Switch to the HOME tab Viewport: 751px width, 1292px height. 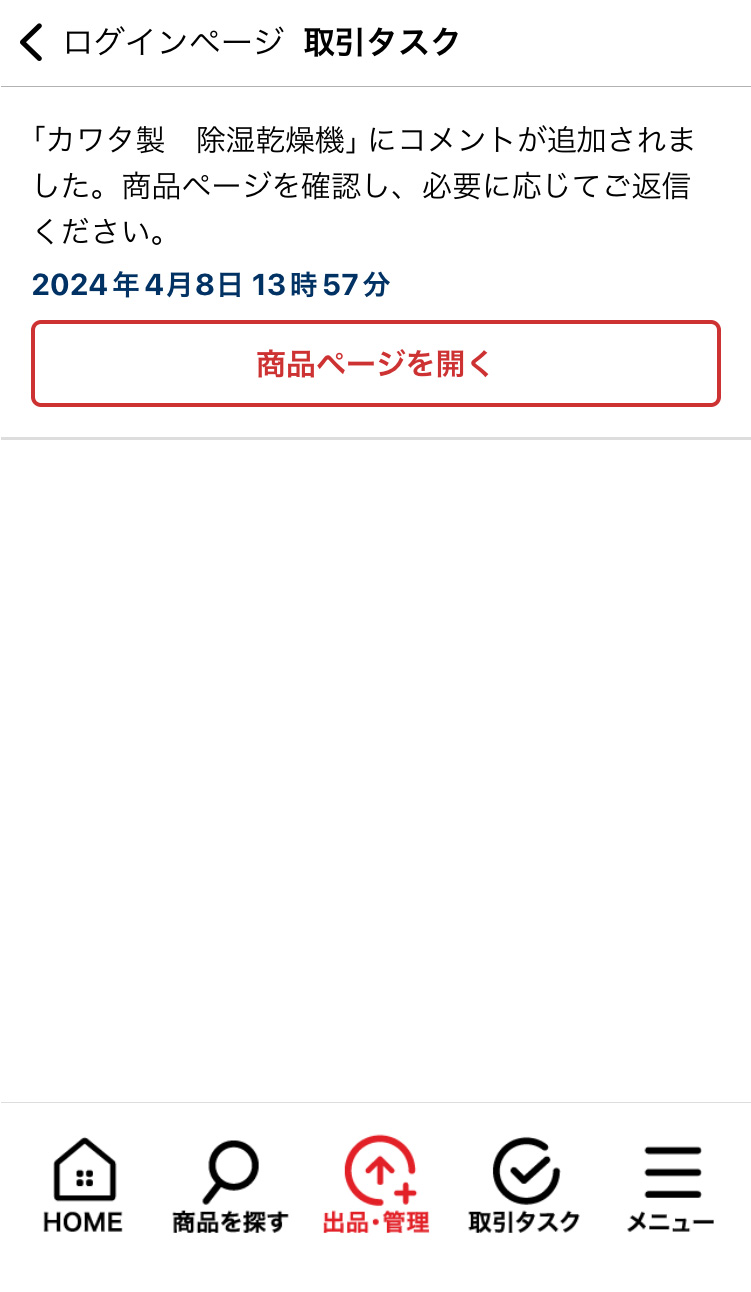pyautogui.click(x=83, y=1185)
